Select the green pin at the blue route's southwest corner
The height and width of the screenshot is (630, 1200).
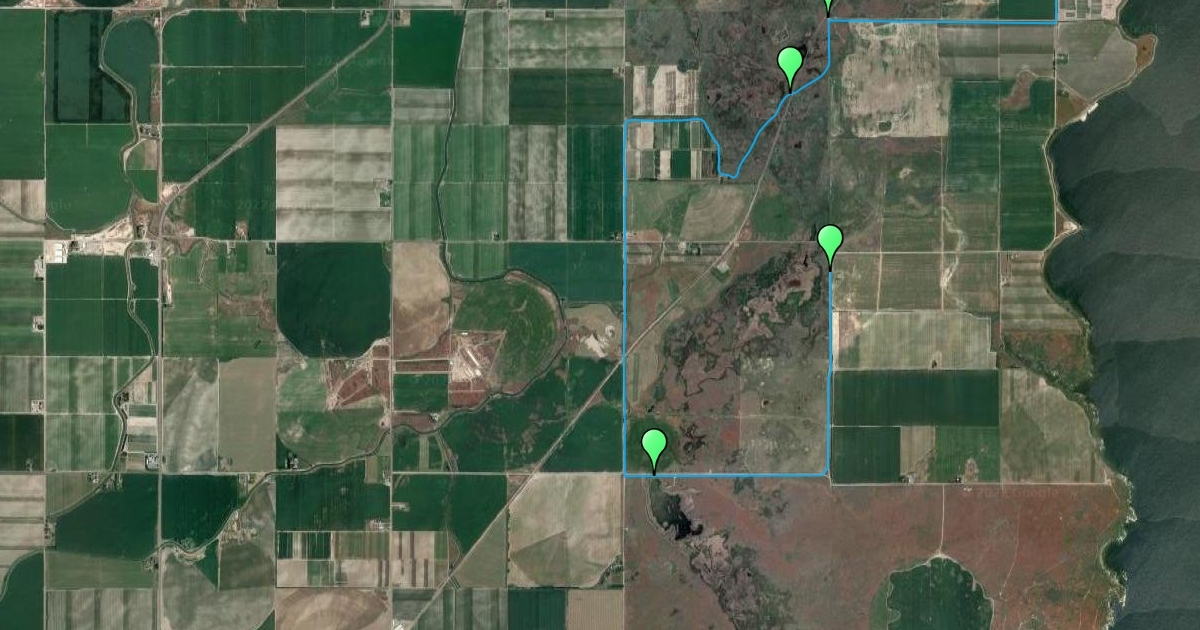pyautogui.click(x=654, y=445)
